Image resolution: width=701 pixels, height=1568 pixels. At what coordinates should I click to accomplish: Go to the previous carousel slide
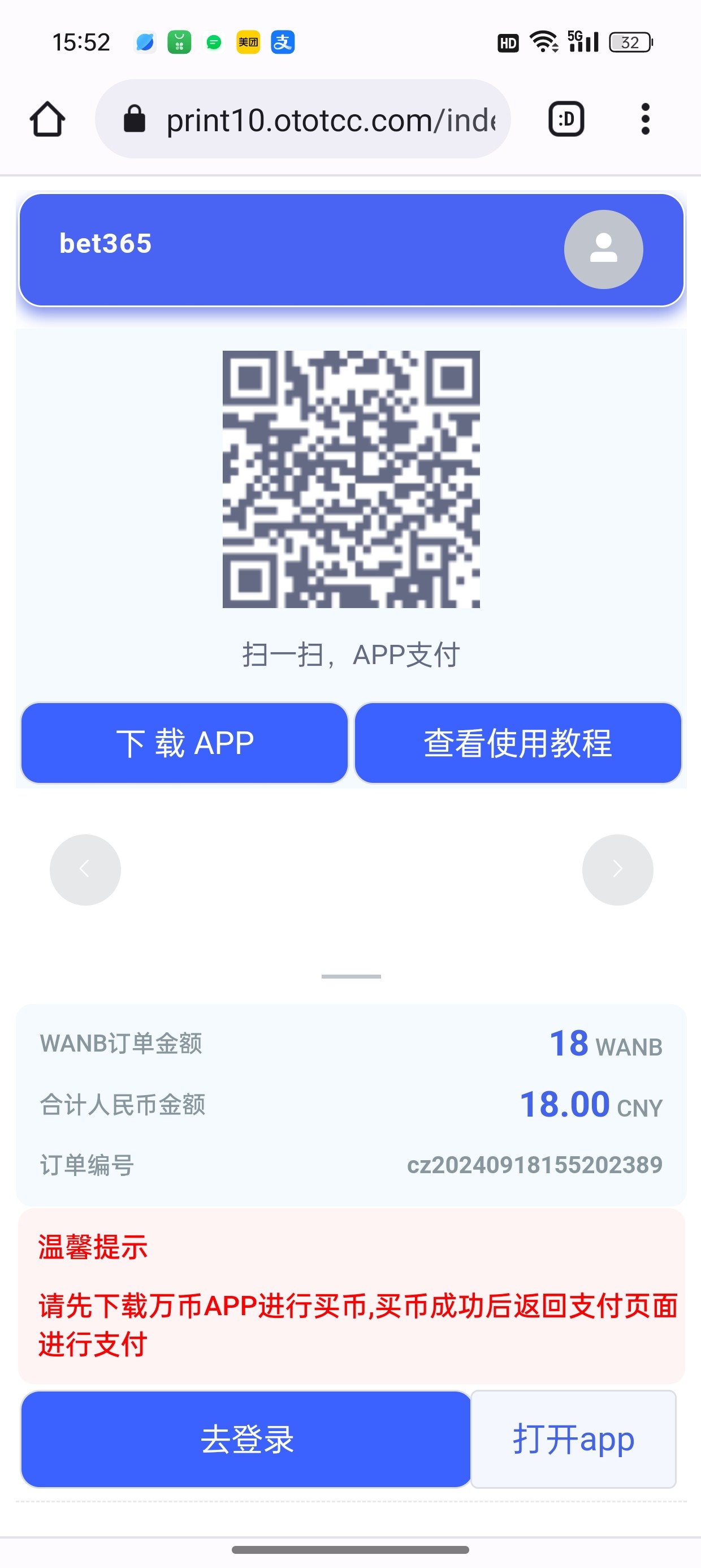pos(85,870)
